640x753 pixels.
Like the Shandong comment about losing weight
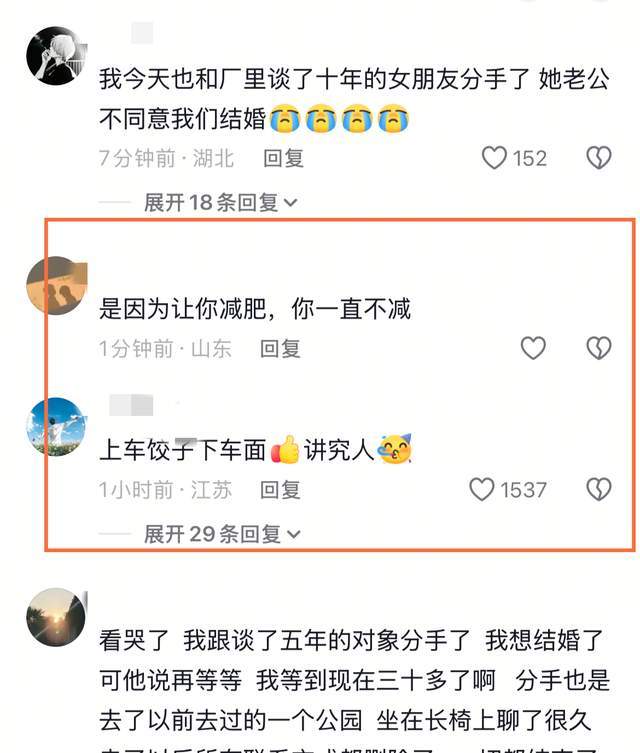click(x=534, y=348)
